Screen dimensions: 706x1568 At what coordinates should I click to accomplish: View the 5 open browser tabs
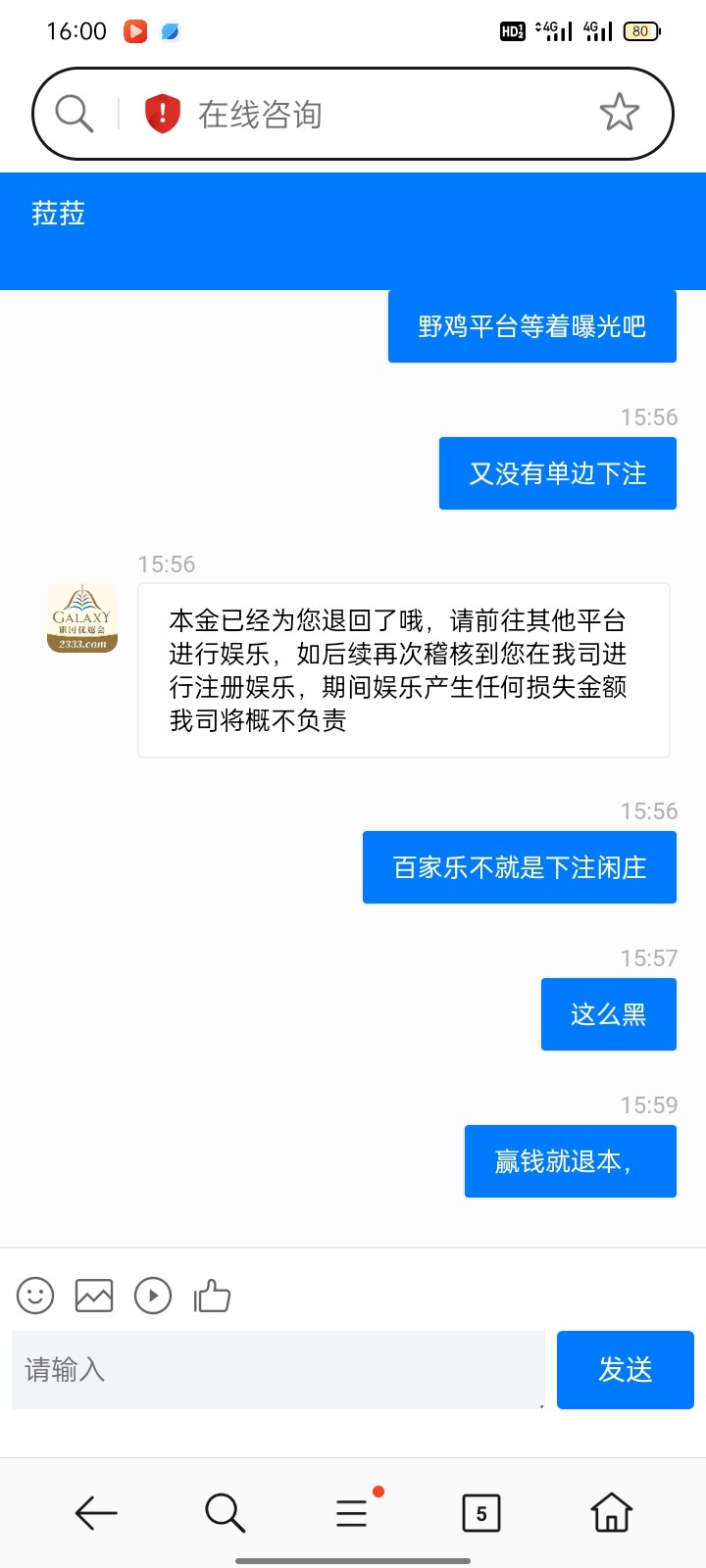480,1513
